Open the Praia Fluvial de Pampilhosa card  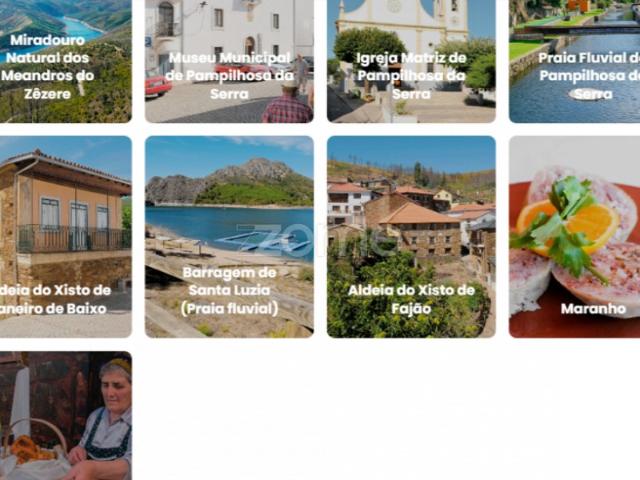pos(575,61)
